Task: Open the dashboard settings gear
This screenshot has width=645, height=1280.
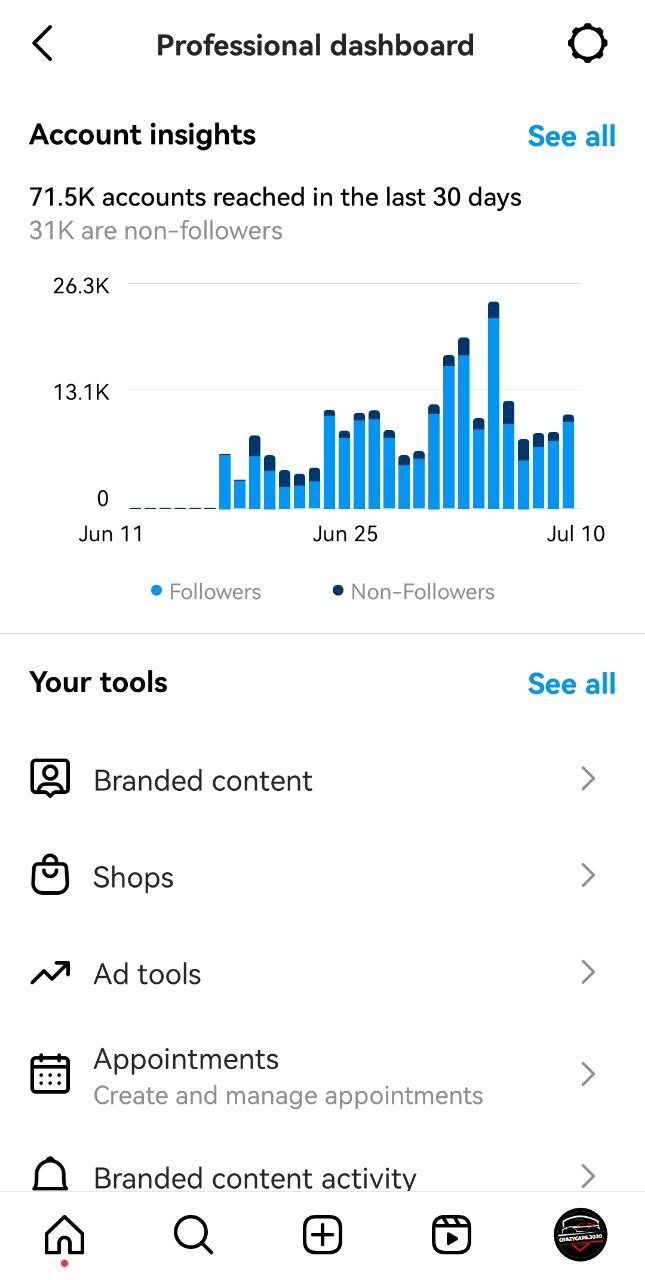Action: [587, 44]
